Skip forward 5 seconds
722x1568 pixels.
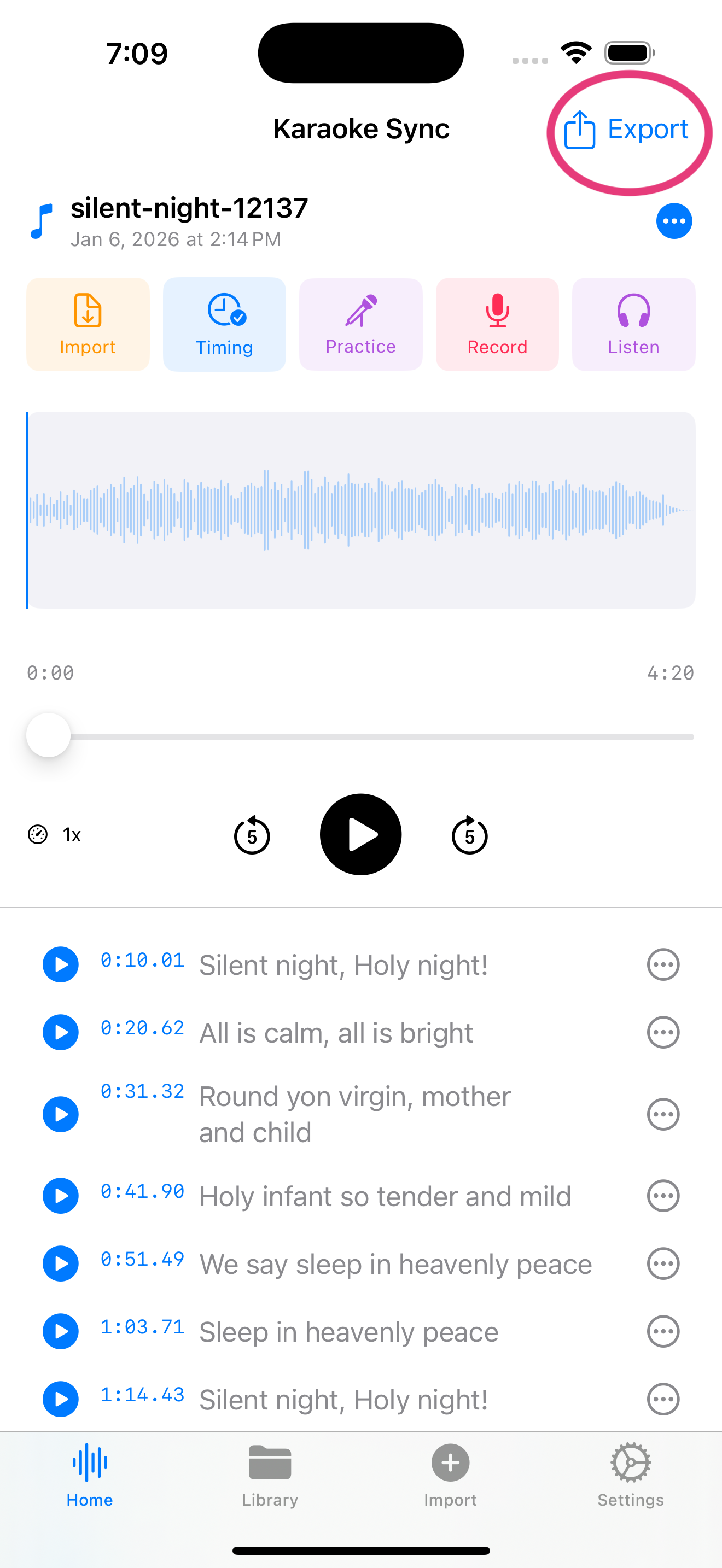469,835
